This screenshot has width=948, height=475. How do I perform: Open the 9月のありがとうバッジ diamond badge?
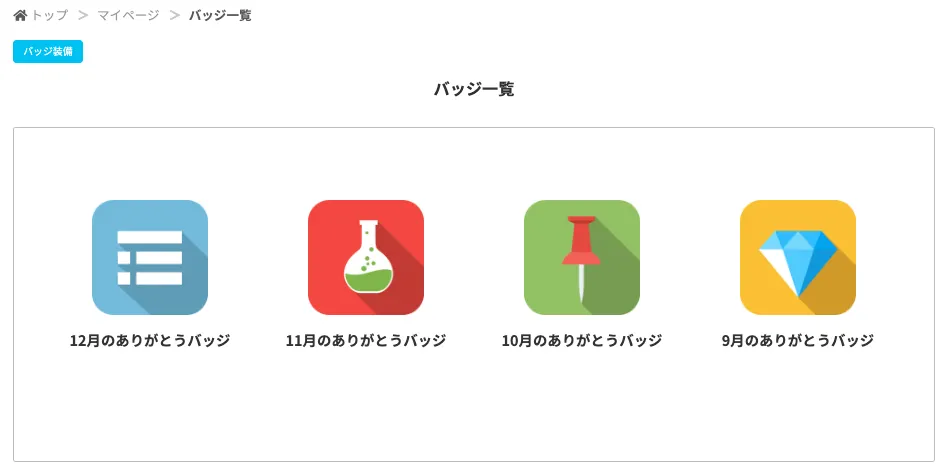pyautogui.click(x=798, y=258)
